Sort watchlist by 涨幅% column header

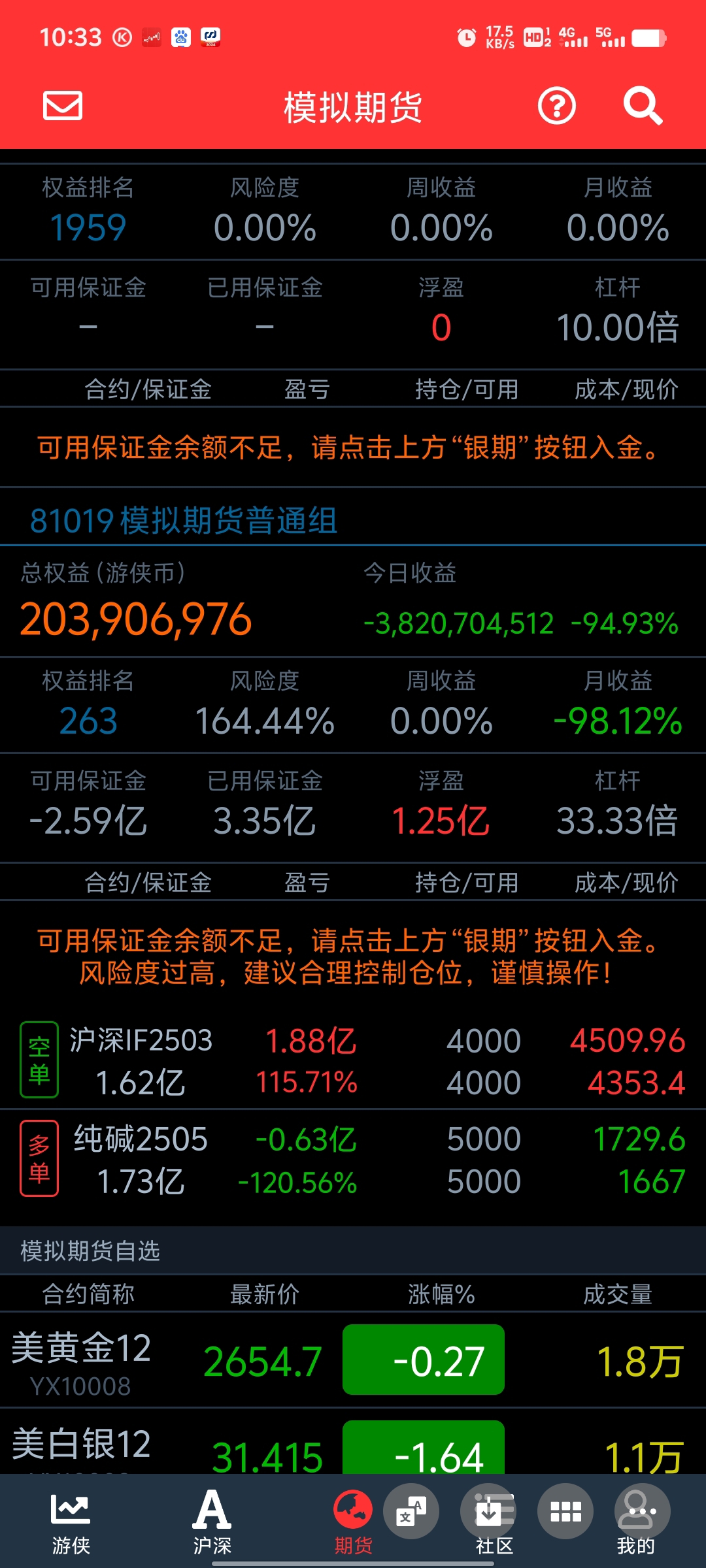click(x=441, y=1294)
